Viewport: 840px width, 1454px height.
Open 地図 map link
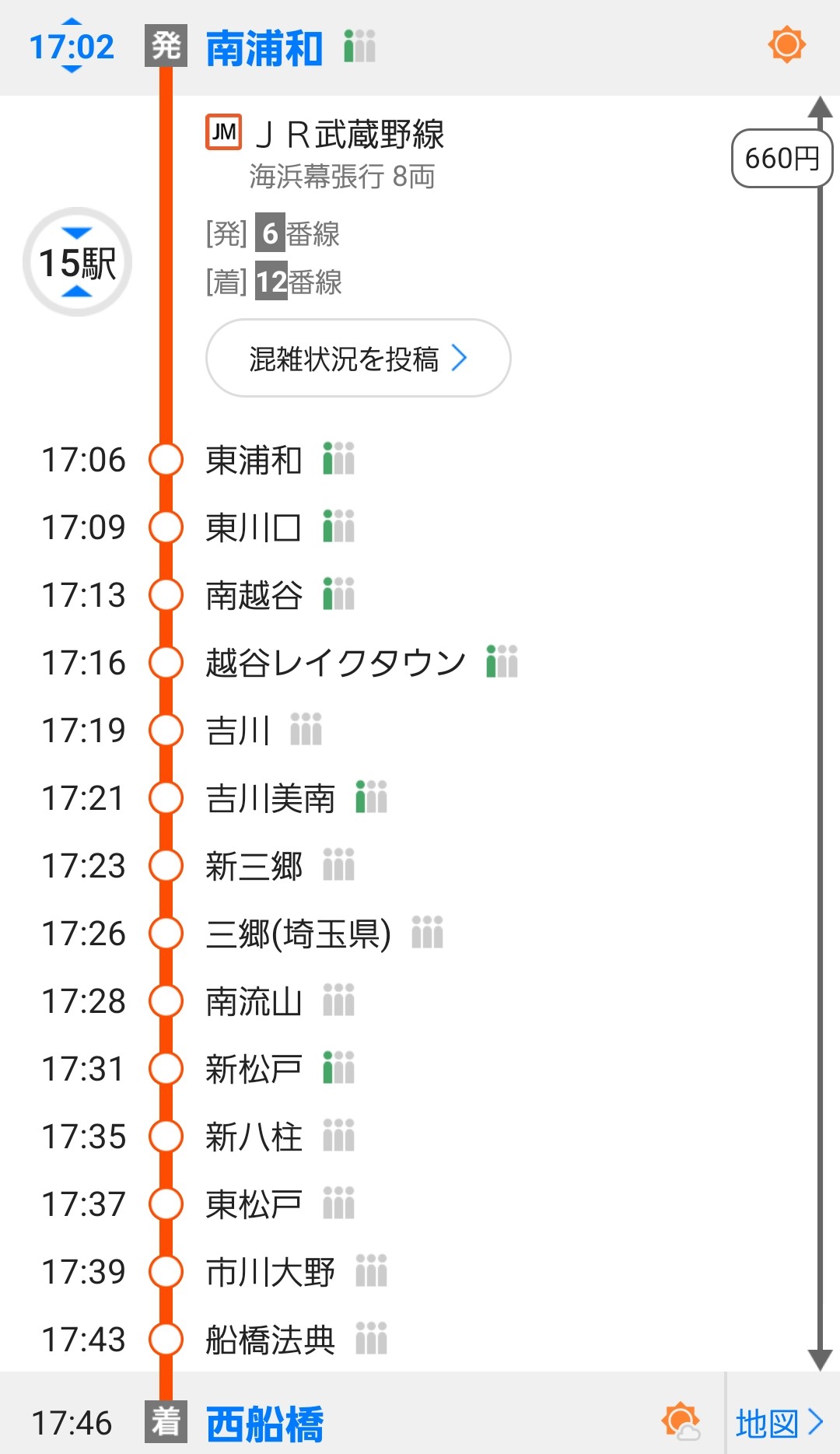779,1423
